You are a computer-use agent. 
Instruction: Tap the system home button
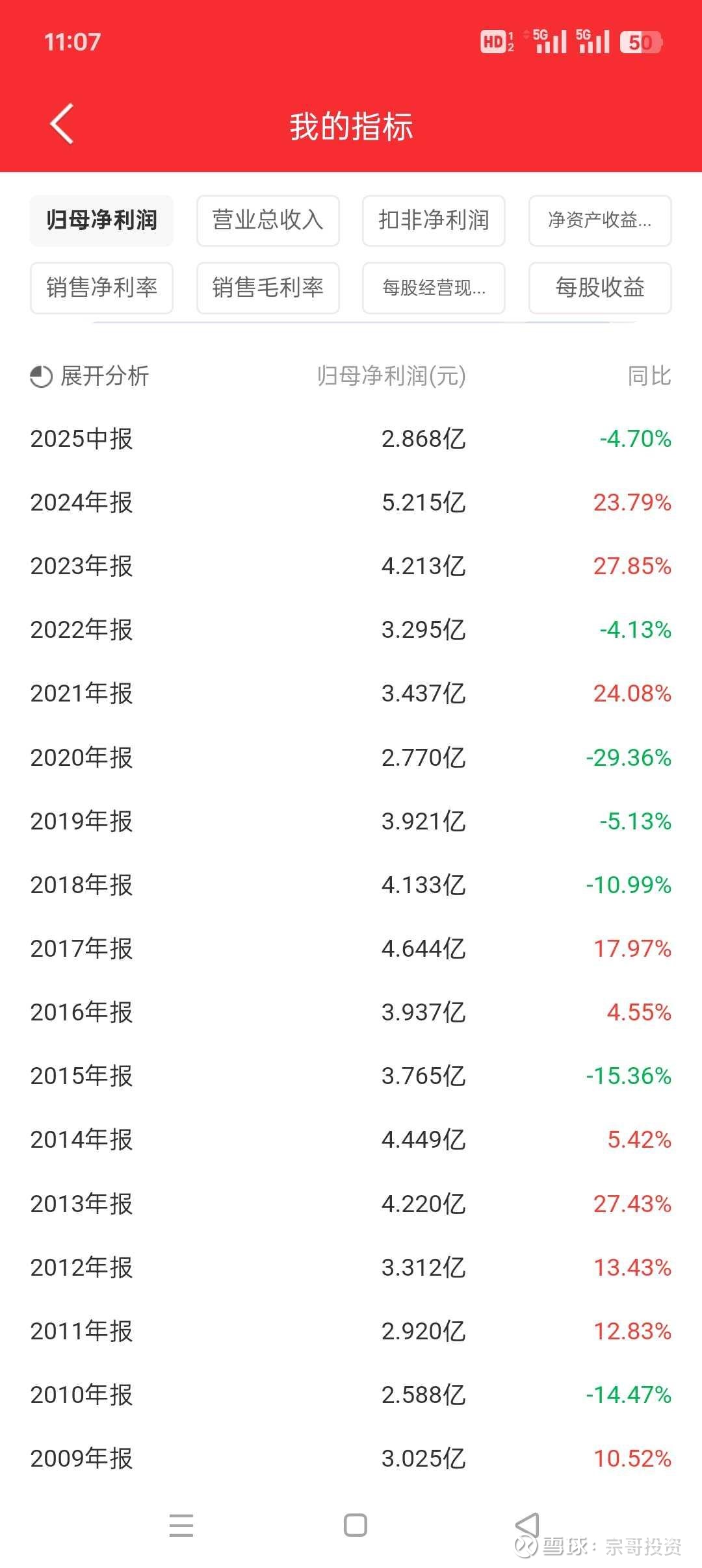click(x=355, y=1524)
